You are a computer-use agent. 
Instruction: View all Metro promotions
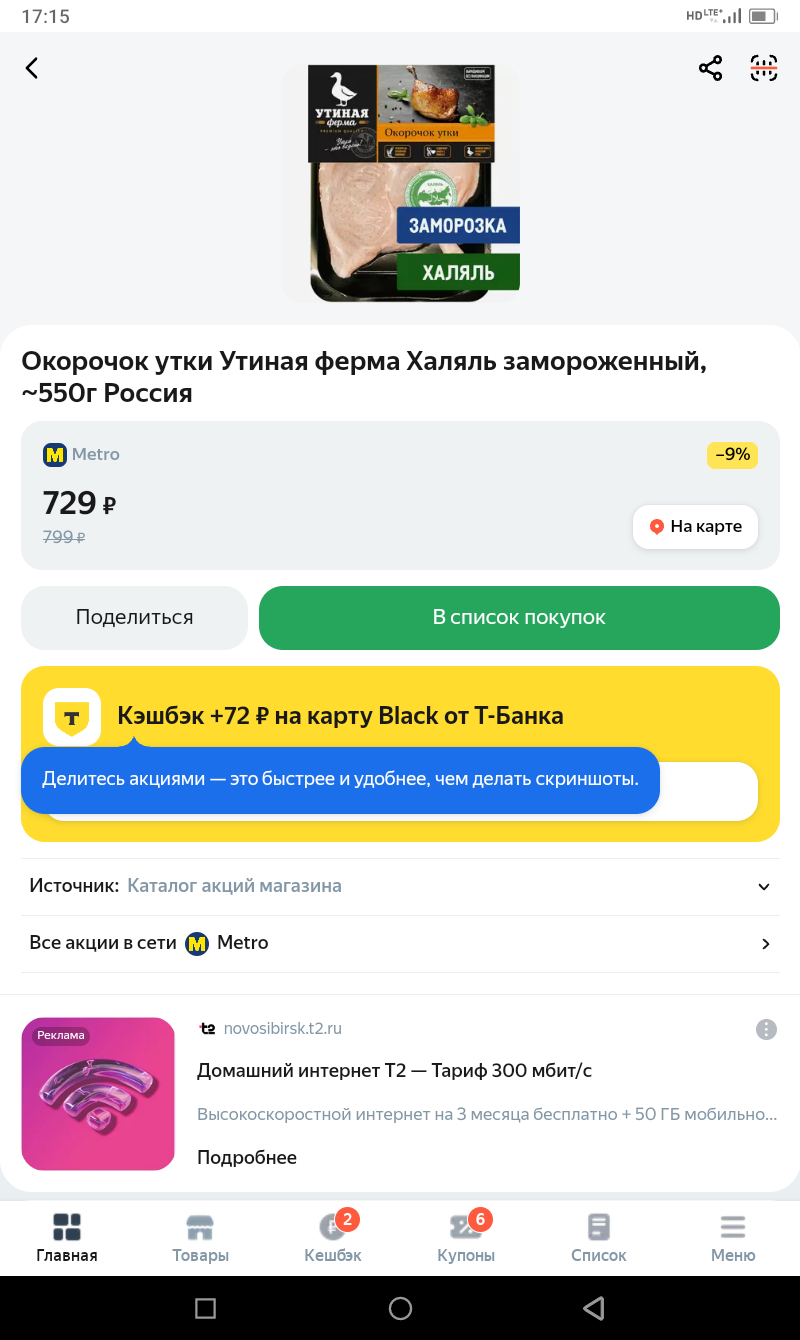[400, 943]
